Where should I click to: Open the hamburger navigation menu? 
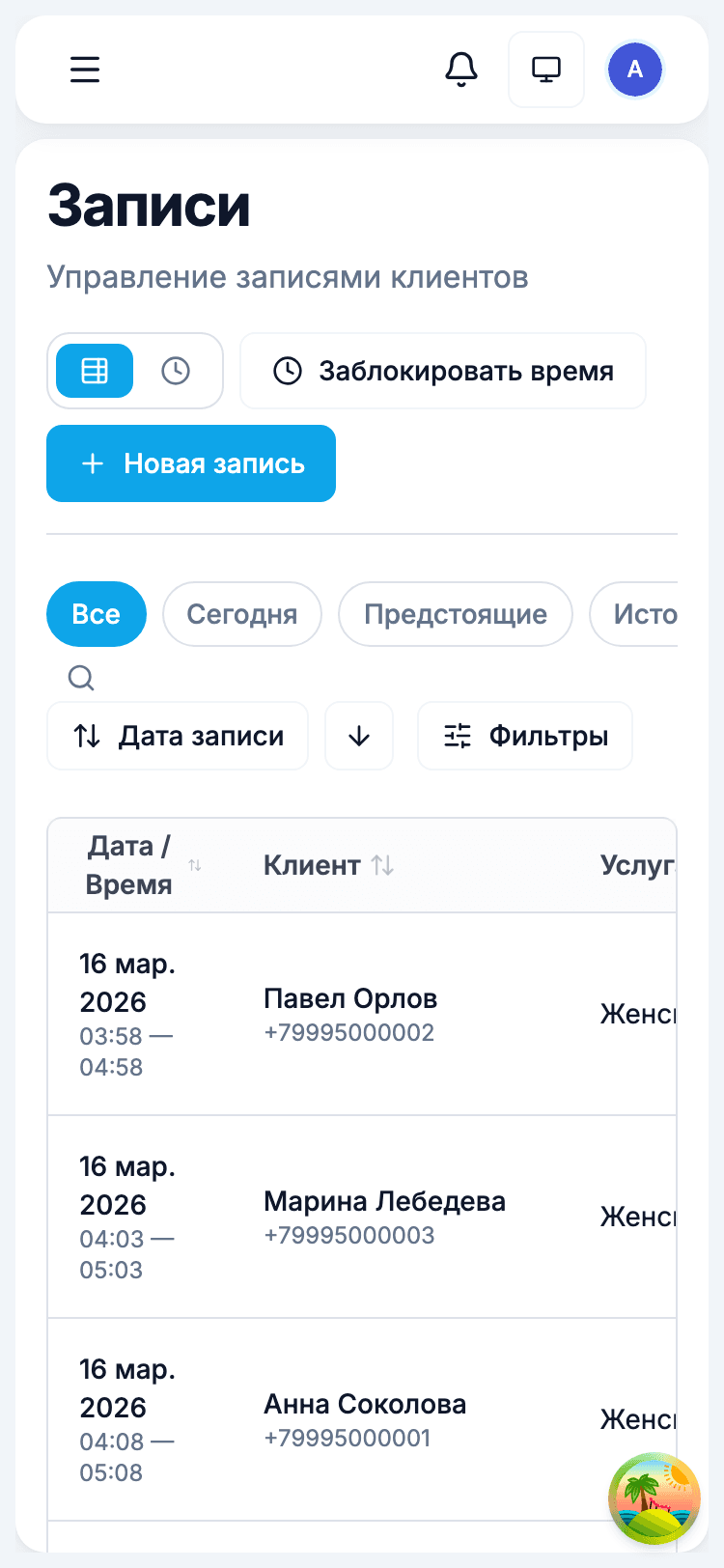tap(85, 70)
